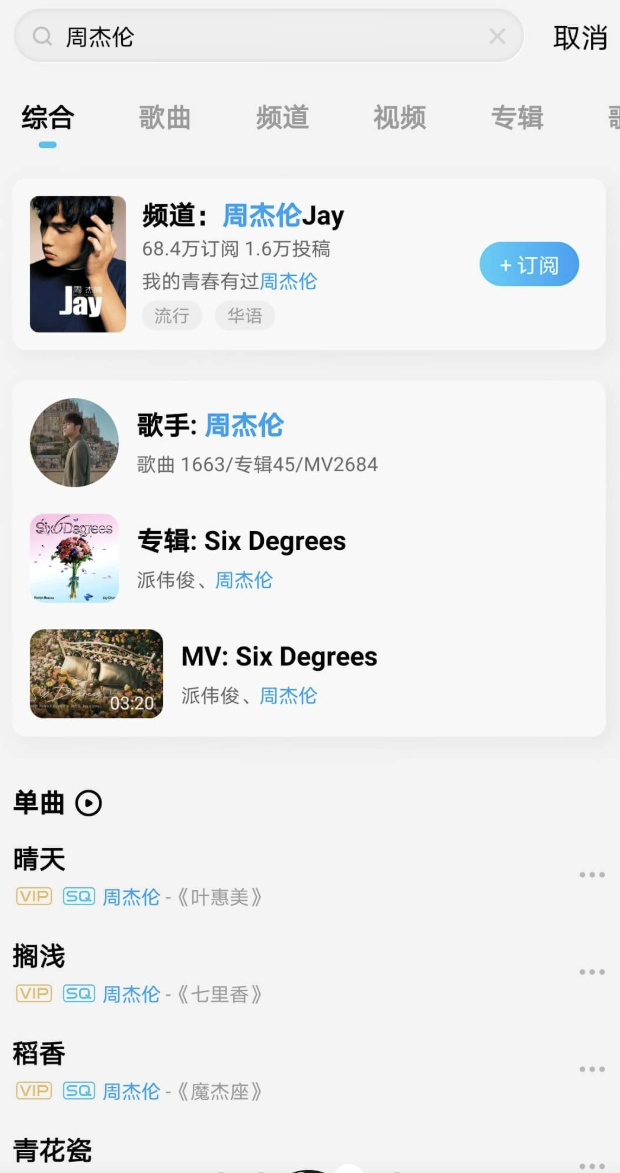Screen dimensions: 620x1173
Task: Select the 专辑 tab
Action: pos(517,118)
